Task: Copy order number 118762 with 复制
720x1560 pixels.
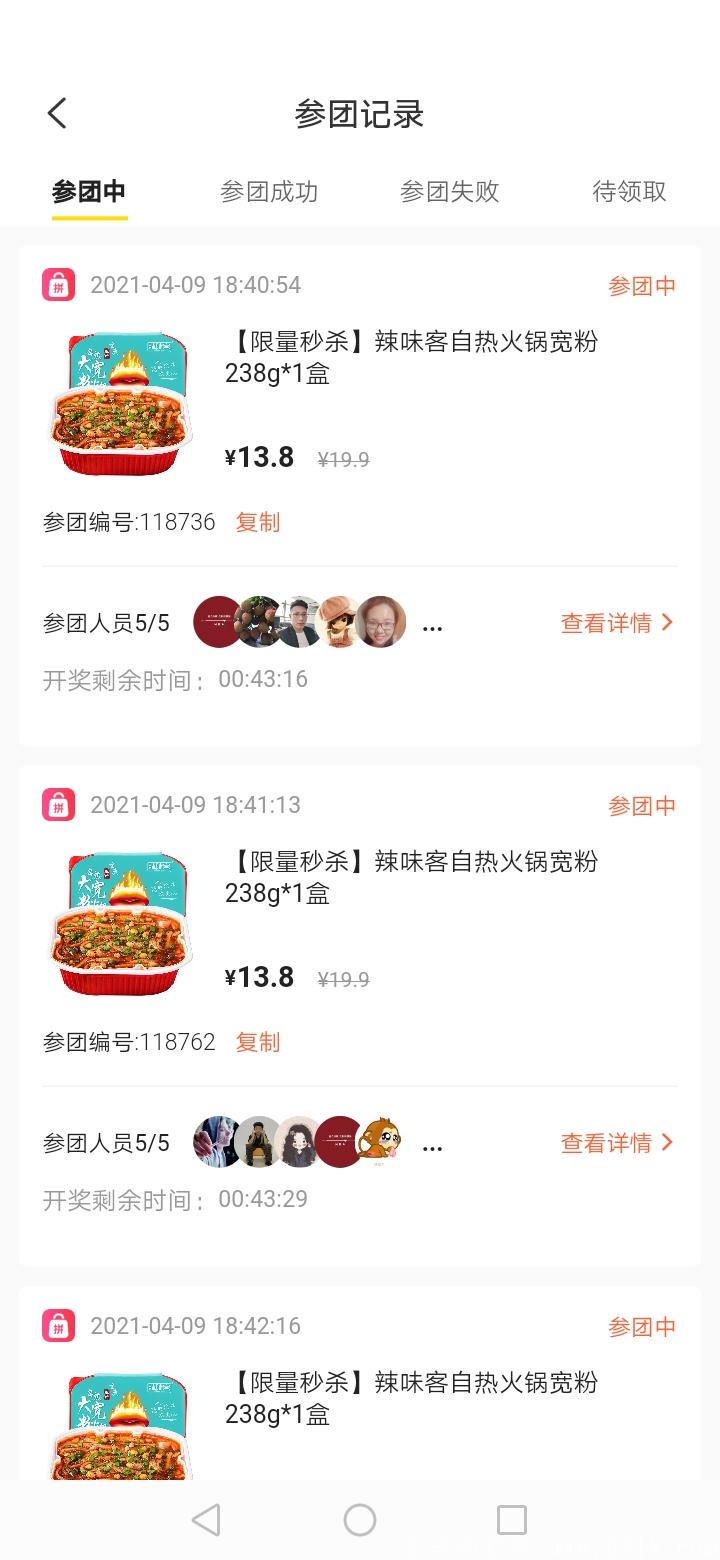Action: 257,1042
